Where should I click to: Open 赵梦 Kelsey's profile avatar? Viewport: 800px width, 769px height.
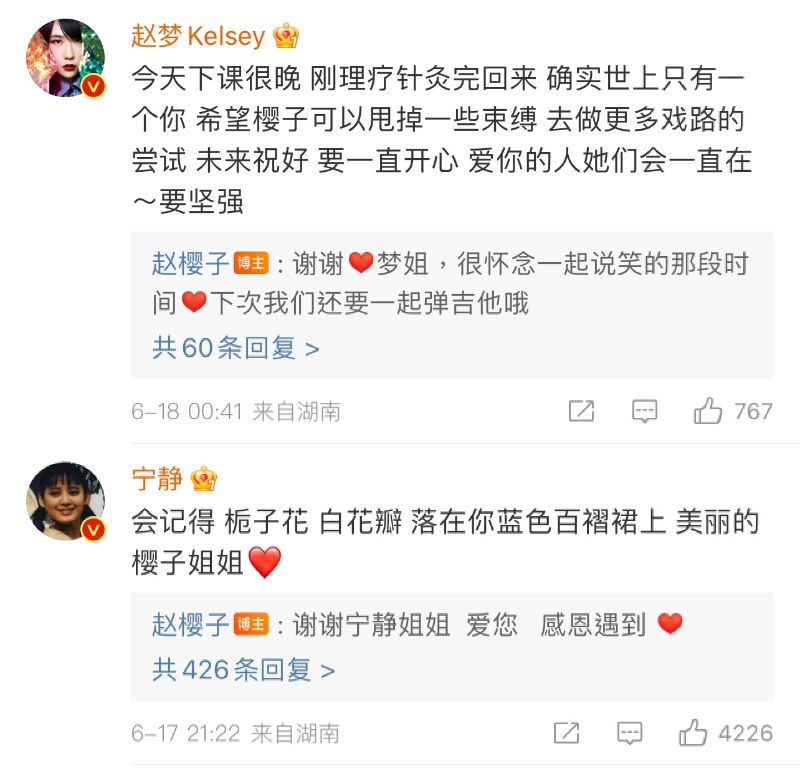tap(65, 58)
